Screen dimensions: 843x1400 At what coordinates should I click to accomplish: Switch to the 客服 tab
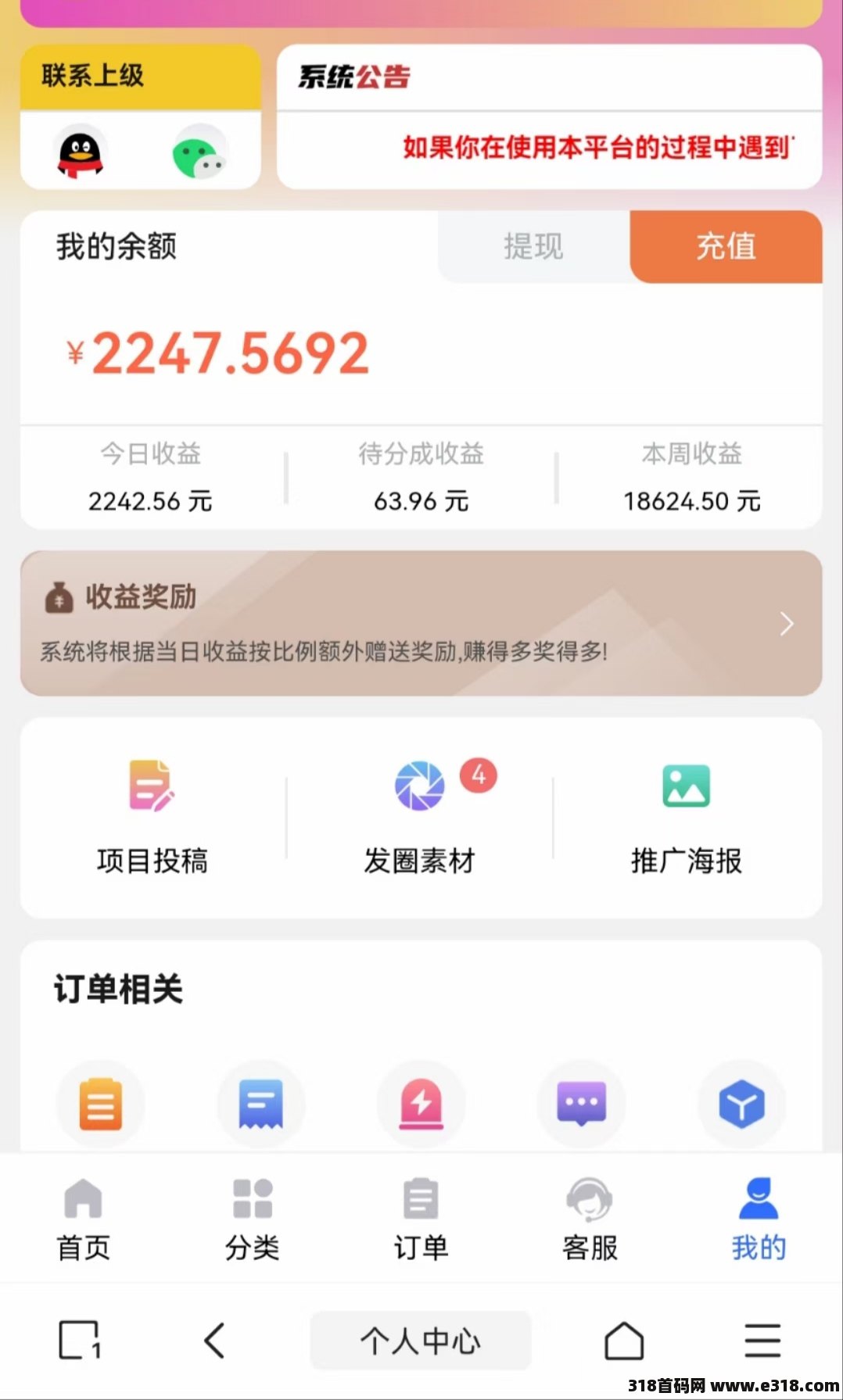[590, 1218]
